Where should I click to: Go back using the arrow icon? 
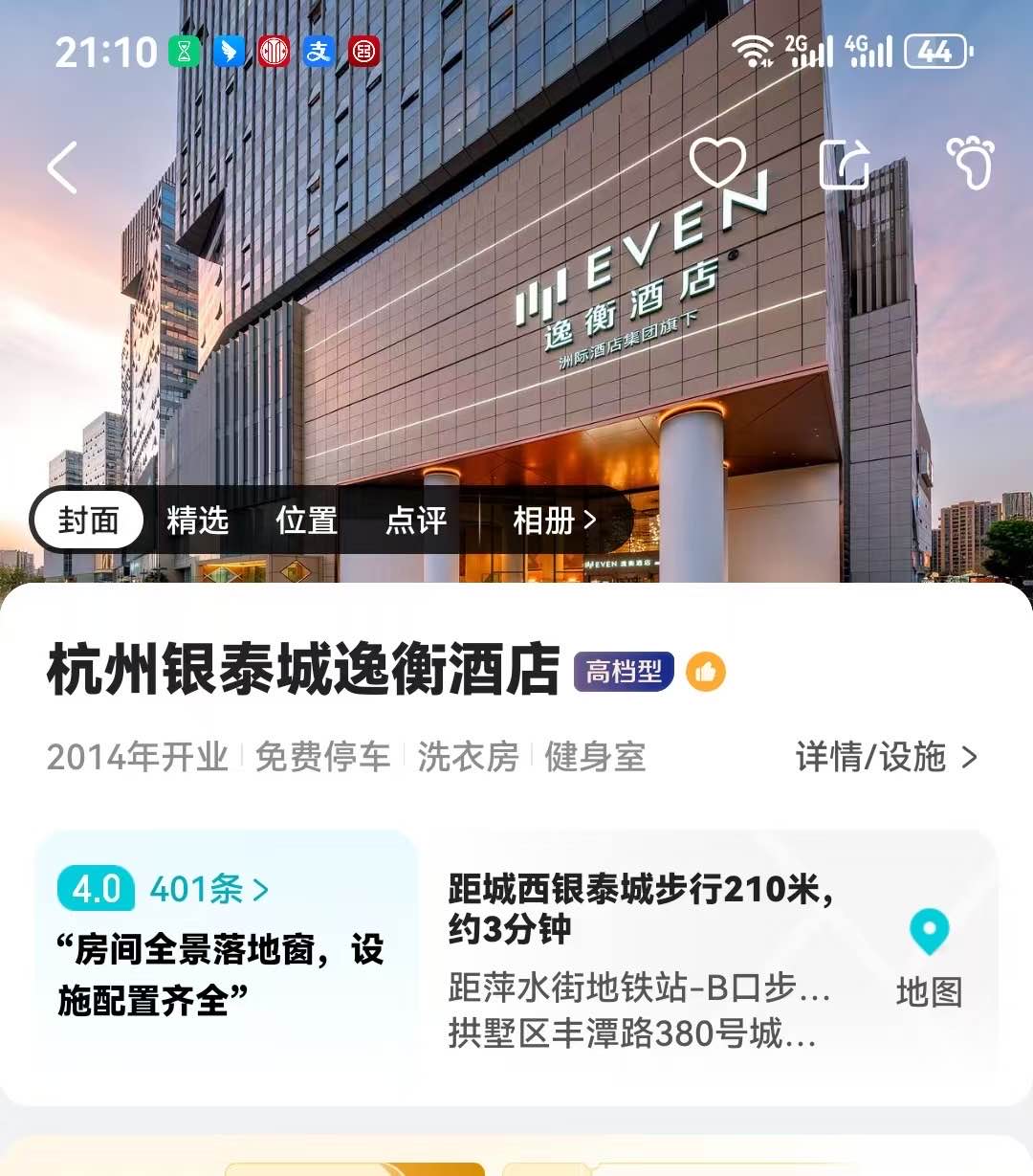click(63, 168)
